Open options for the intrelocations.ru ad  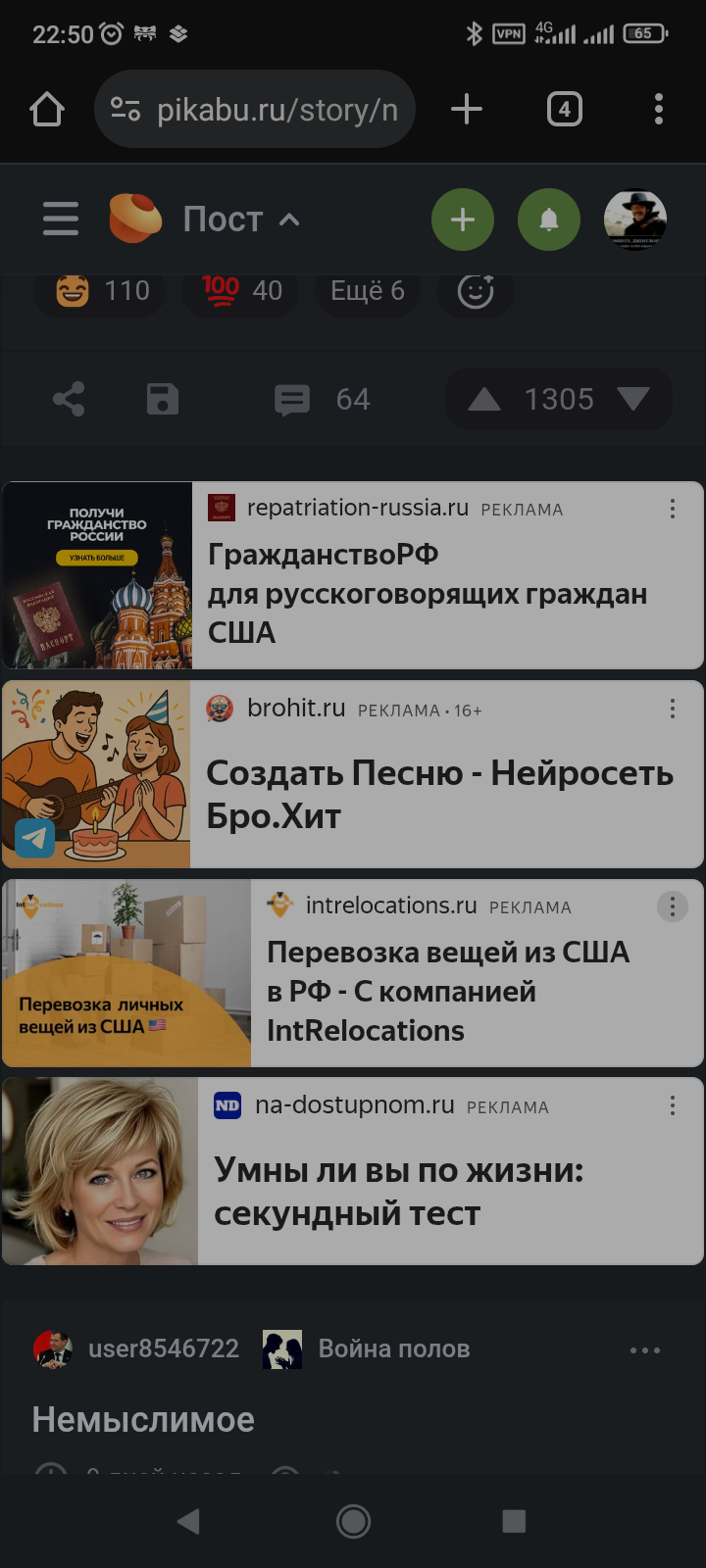click(673, 906)
